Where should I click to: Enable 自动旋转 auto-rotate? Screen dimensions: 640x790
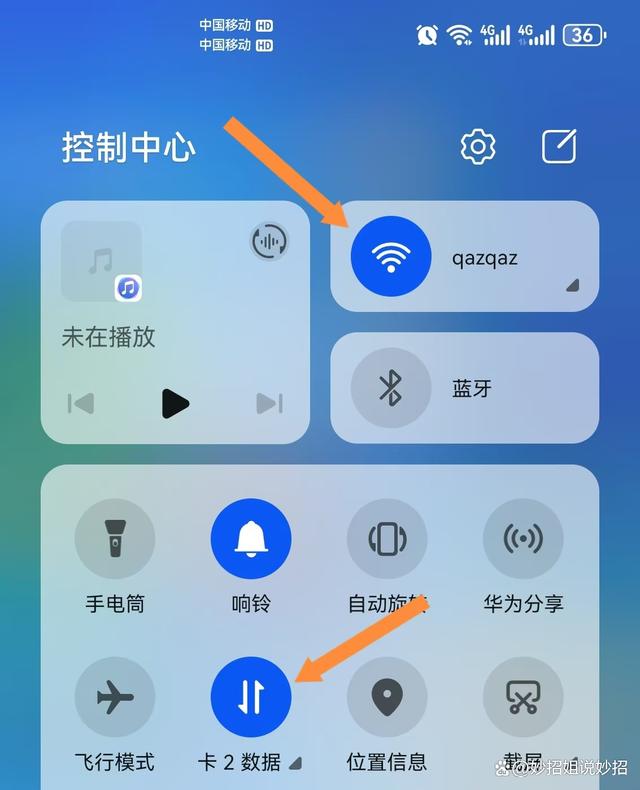click(x=387, y=539)
